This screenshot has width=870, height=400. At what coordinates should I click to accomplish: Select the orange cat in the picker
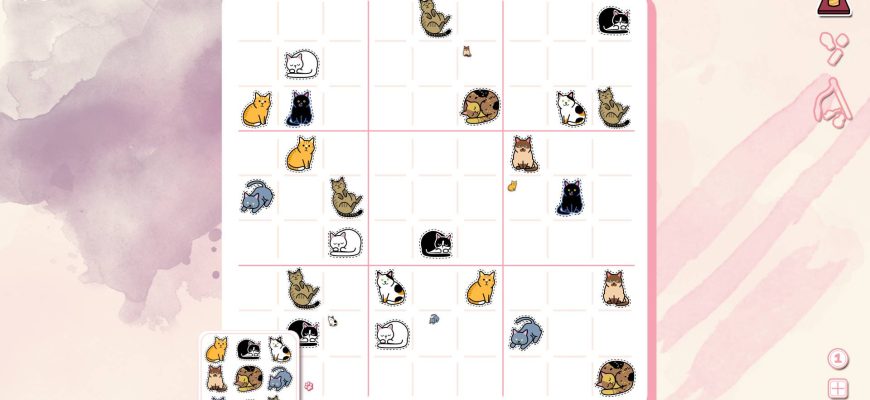pos(216,350)
